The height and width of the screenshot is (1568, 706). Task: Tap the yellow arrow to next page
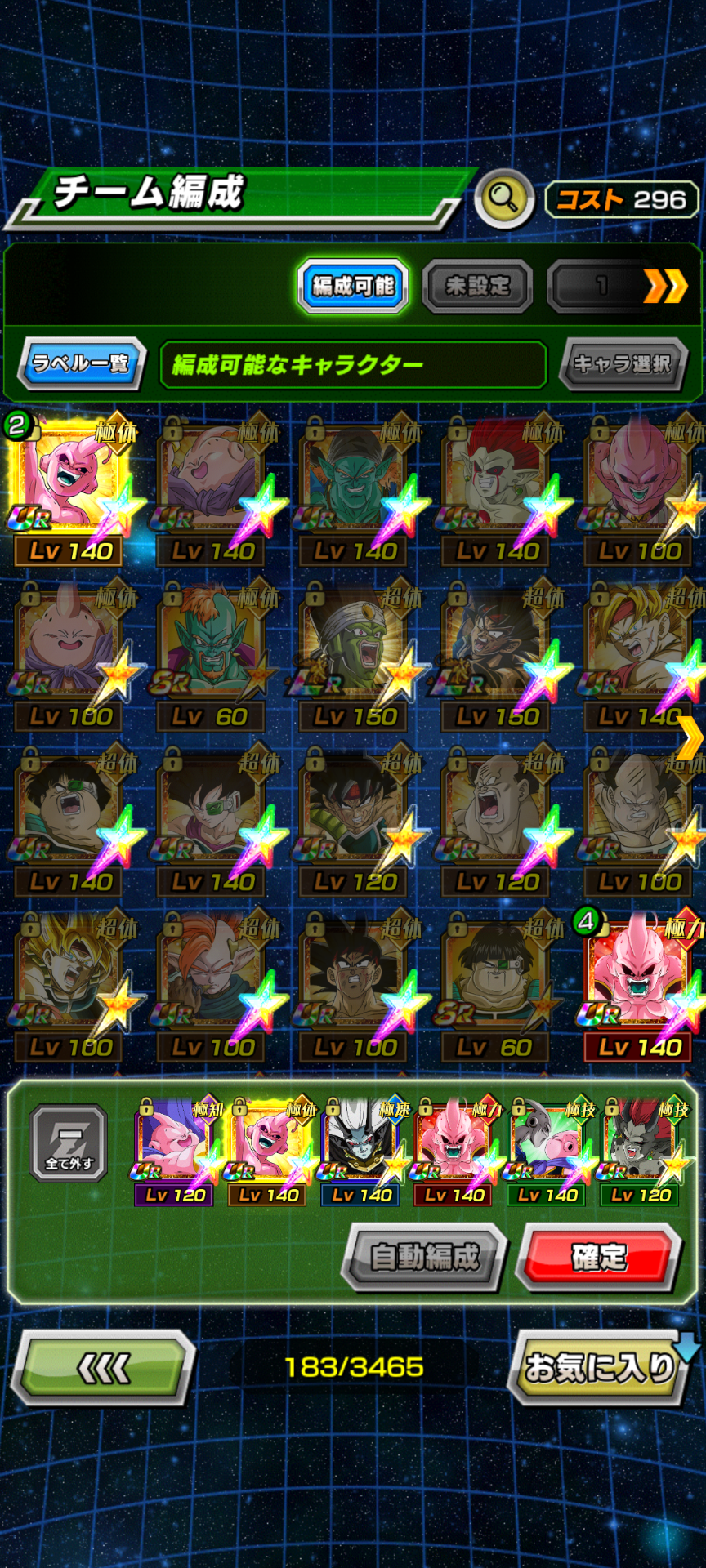coord(690,740)
